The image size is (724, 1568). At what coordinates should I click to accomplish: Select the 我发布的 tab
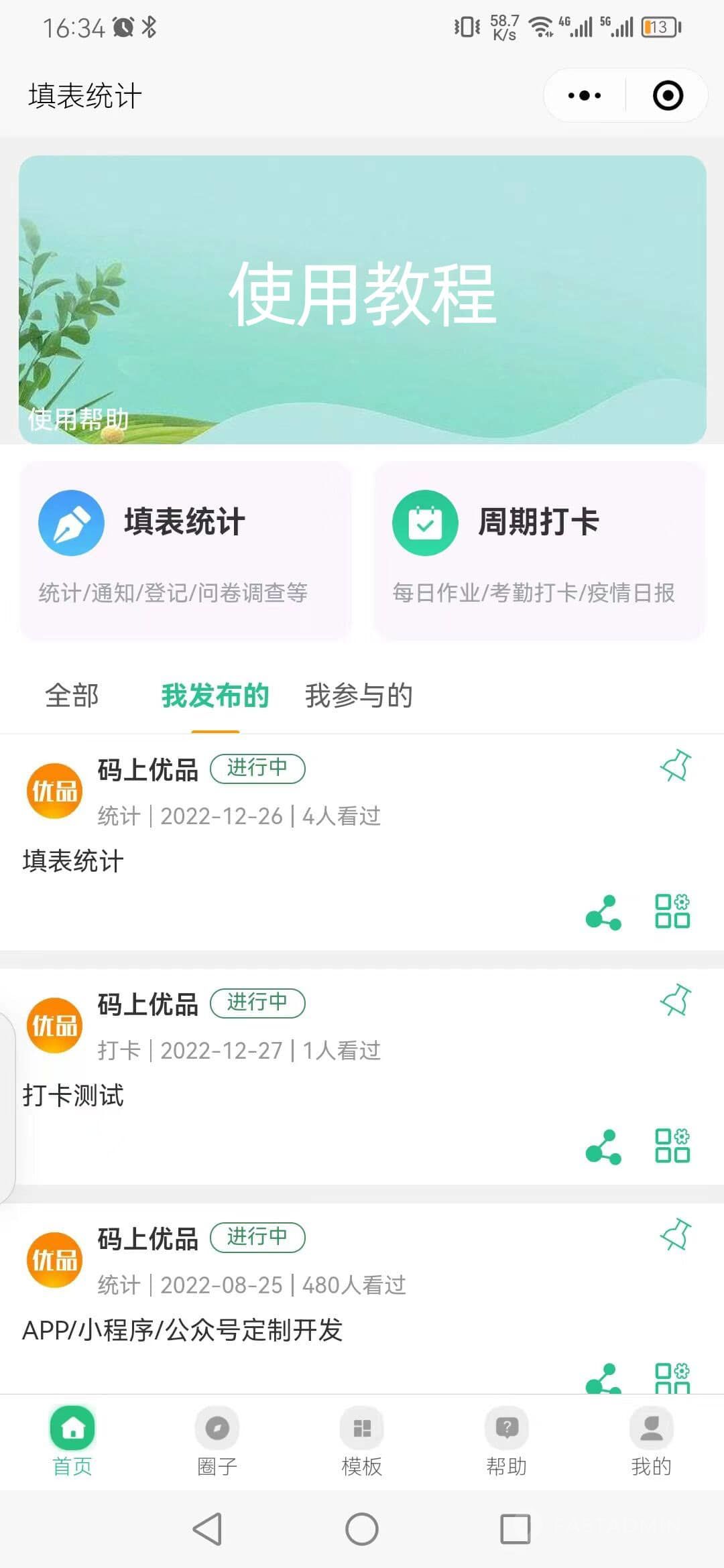pos(215,696)
